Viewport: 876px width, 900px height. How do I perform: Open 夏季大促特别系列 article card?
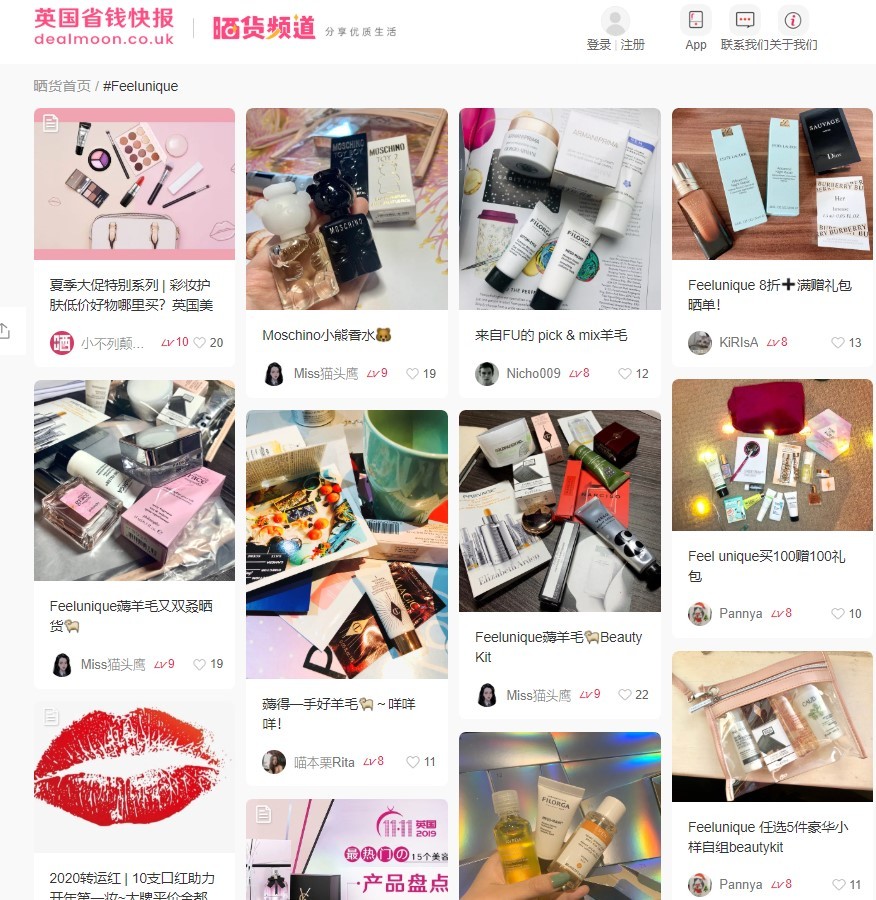(131, 295)
